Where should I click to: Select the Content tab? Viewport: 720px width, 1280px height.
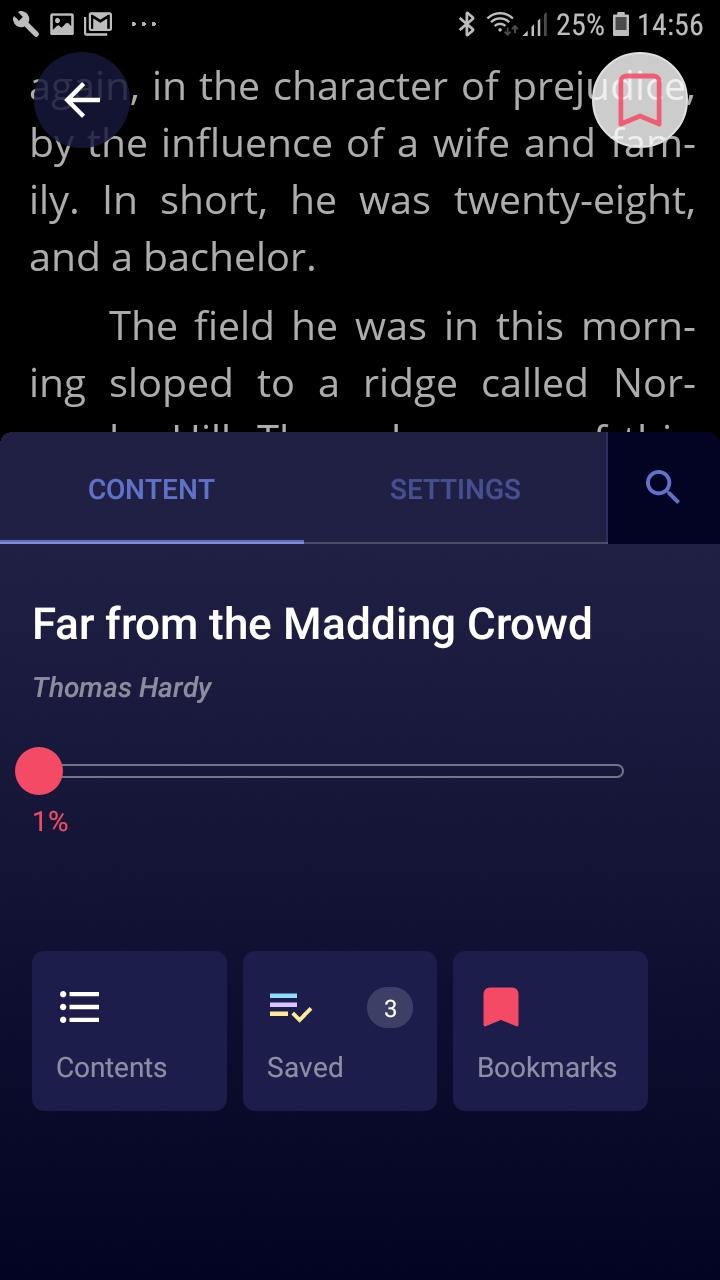click(x=151, y=489)
